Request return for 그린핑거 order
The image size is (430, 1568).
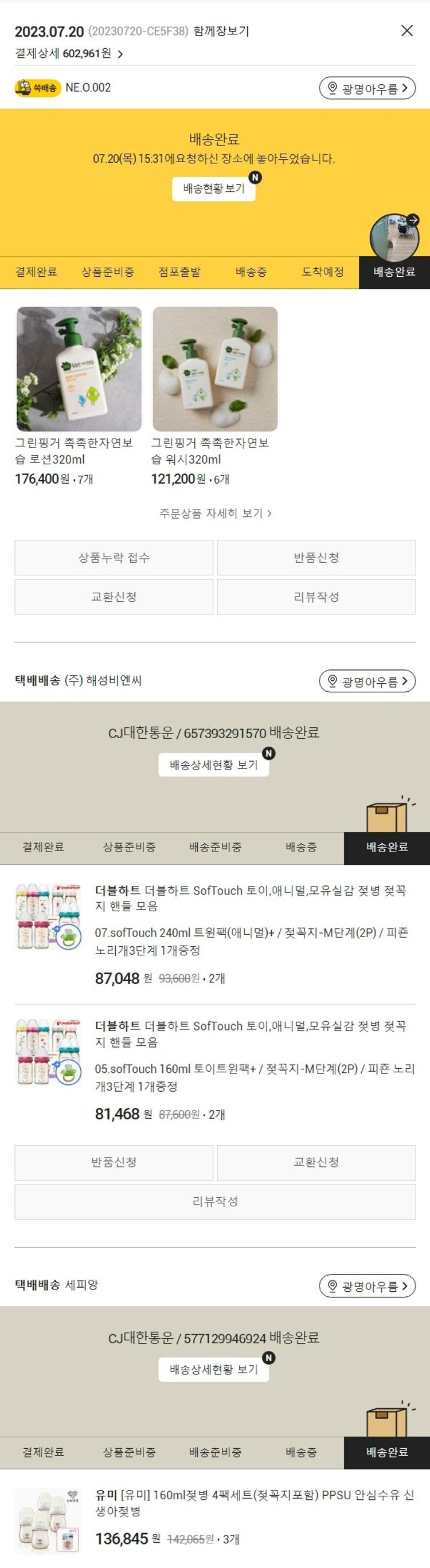click(x=316, y=558)
